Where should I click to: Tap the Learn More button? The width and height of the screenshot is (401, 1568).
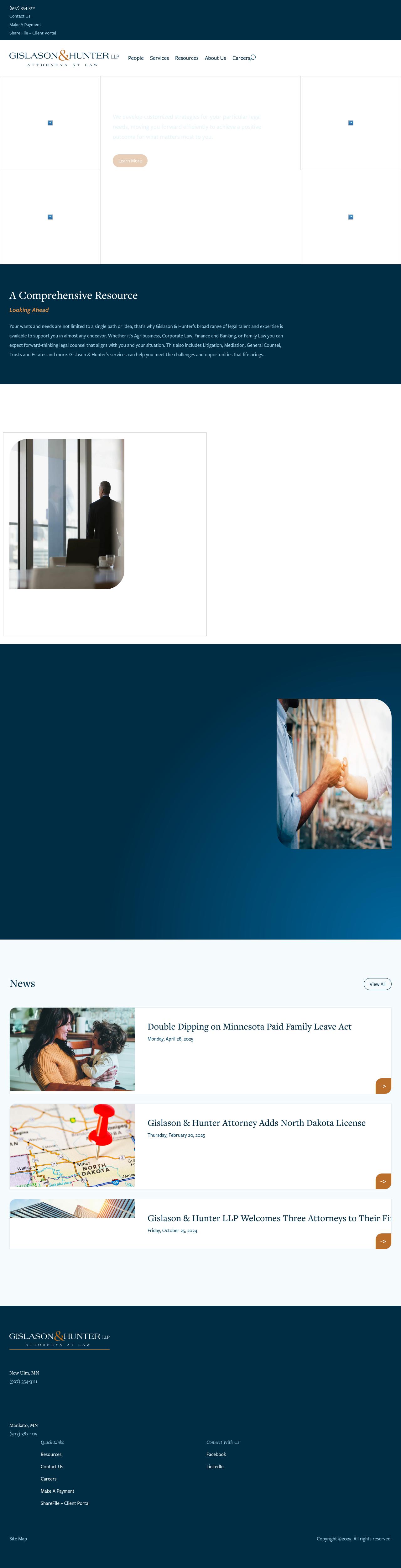pyautogui.click(x=130, y=161)
